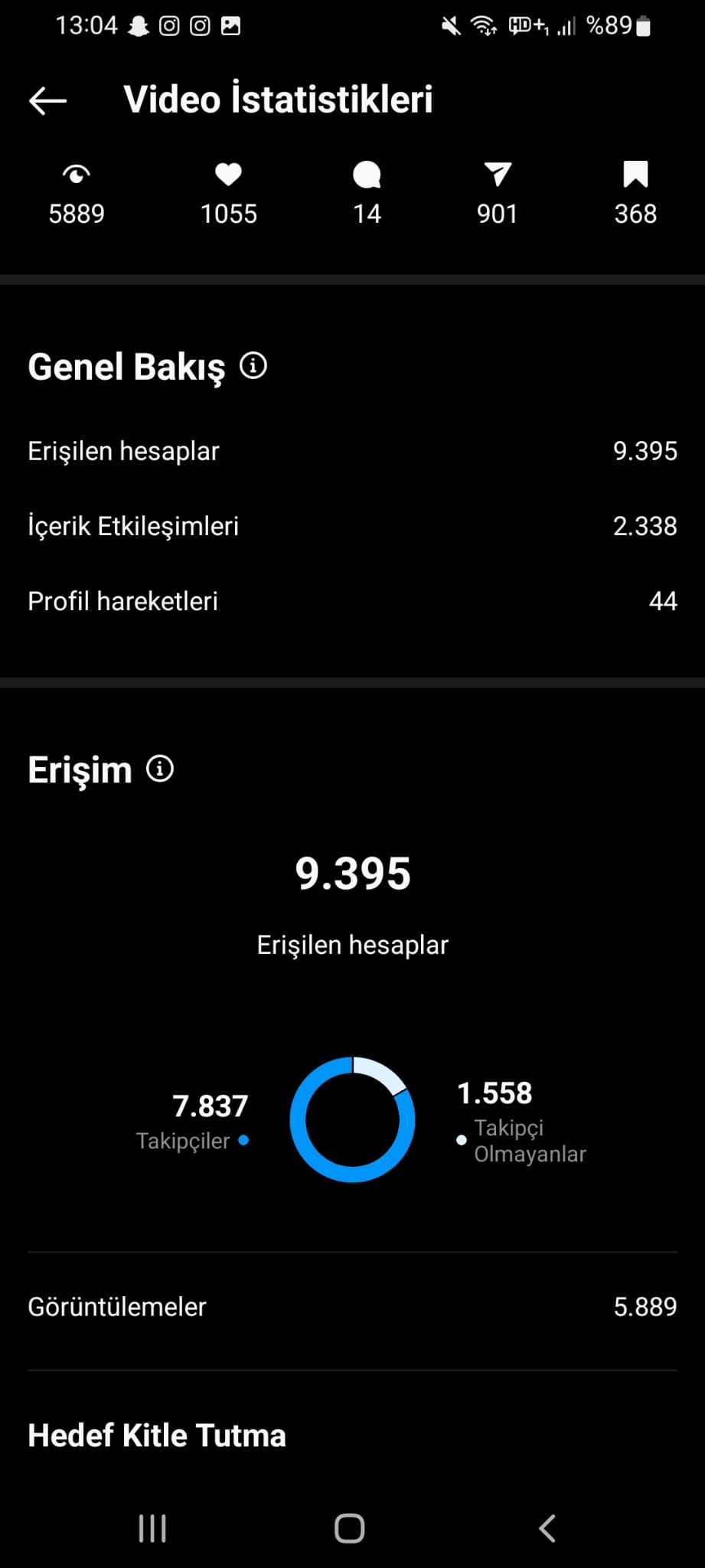Open the info icon beside Erişim
This screenshot has height=1568, width=705.
[x=160, y=768]
